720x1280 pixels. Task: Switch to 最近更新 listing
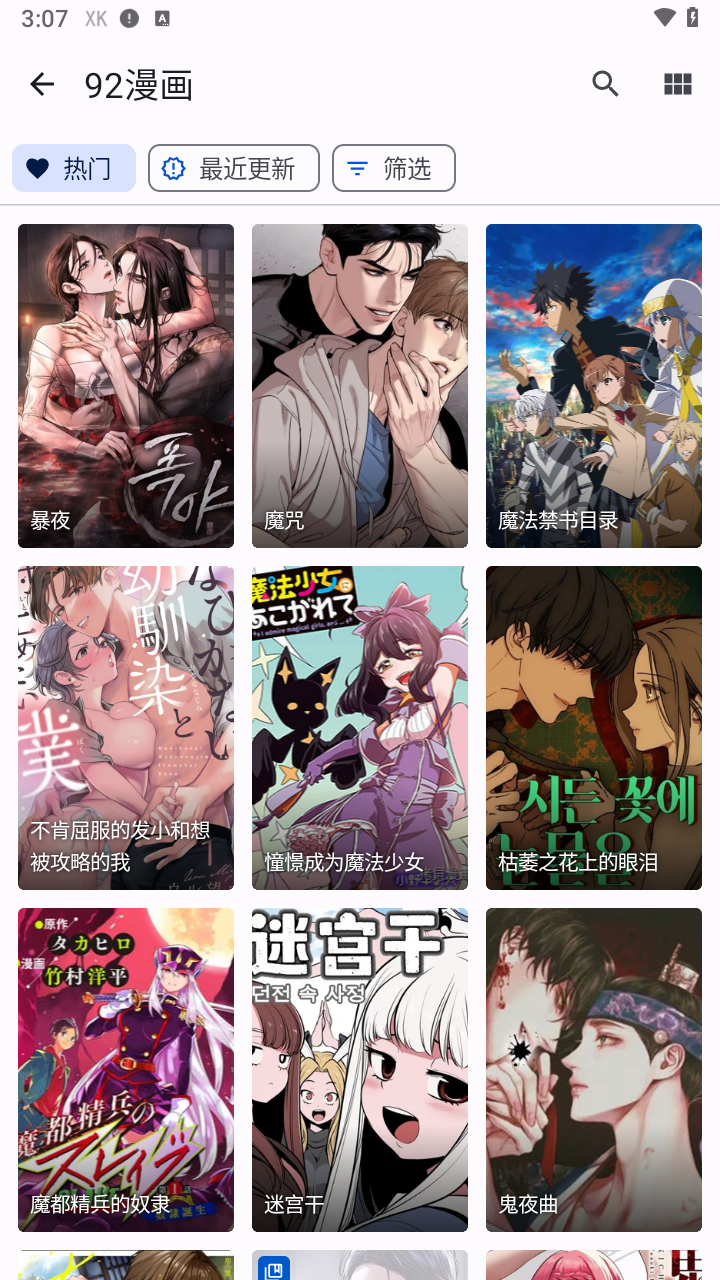233,168
